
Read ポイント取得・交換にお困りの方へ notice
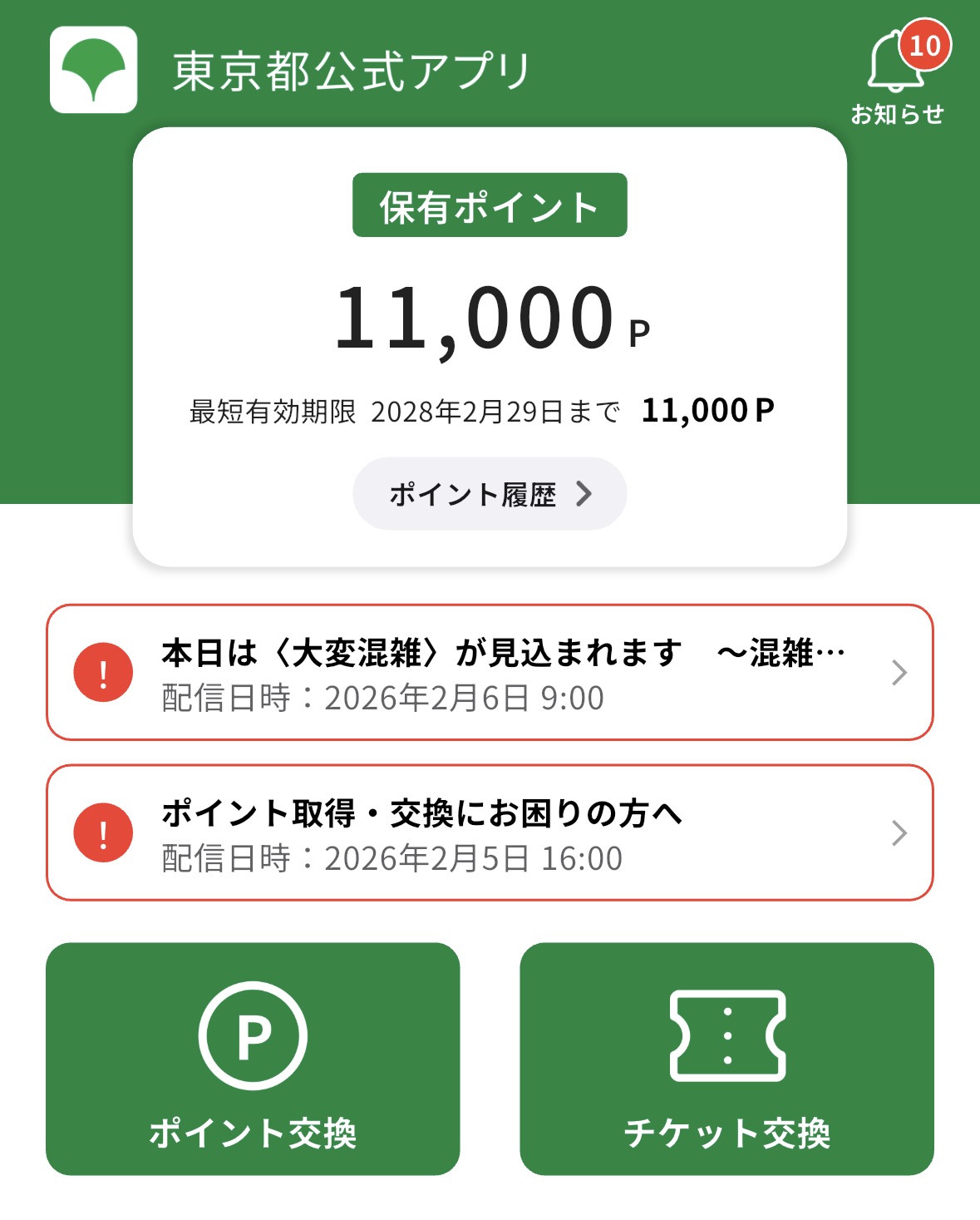coord(490,832)
